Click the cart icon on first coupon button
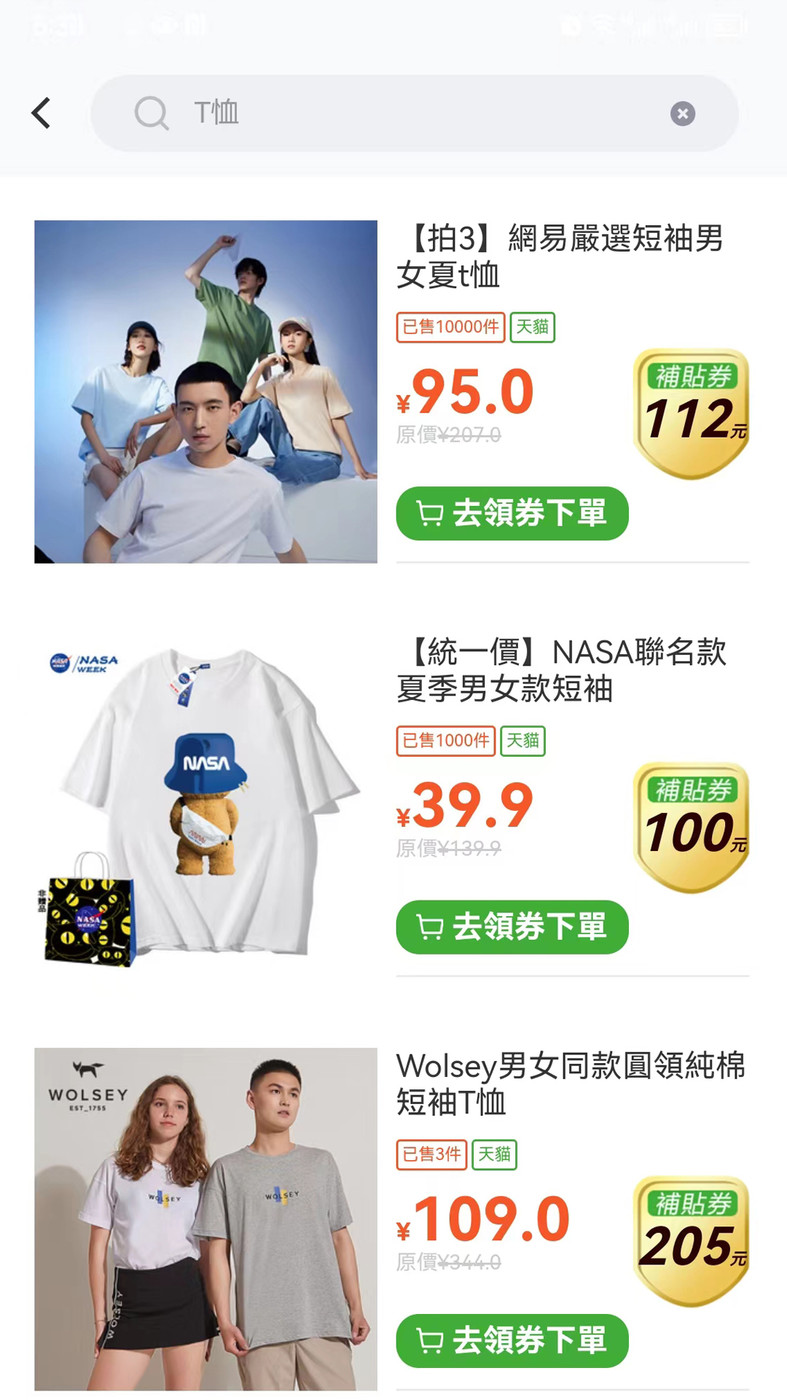The image size is (787, 1400). [429, 513]
